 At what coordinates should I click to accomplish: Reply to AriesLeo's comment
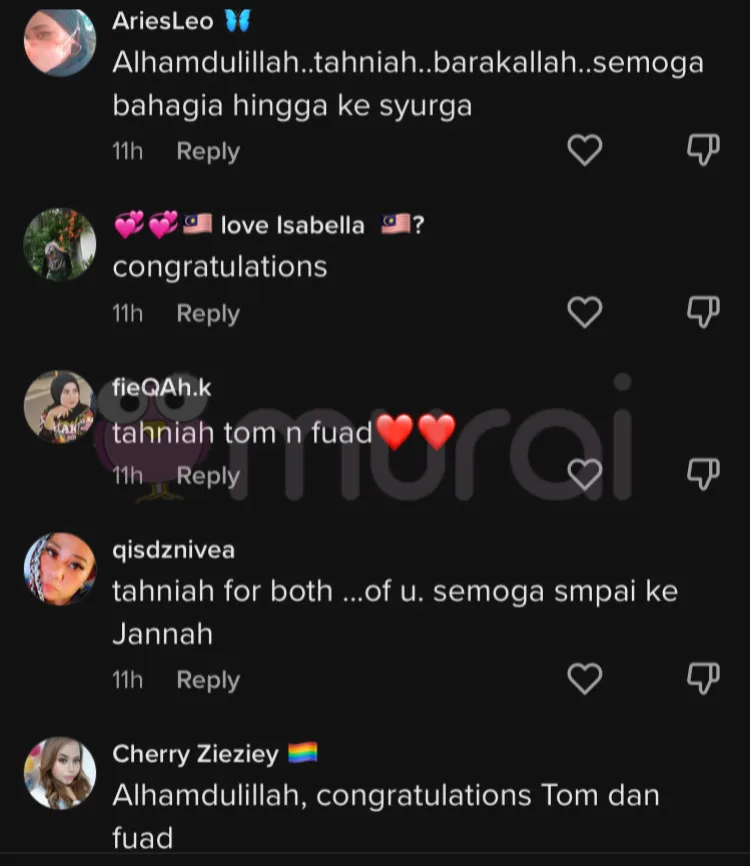[208, 152]
